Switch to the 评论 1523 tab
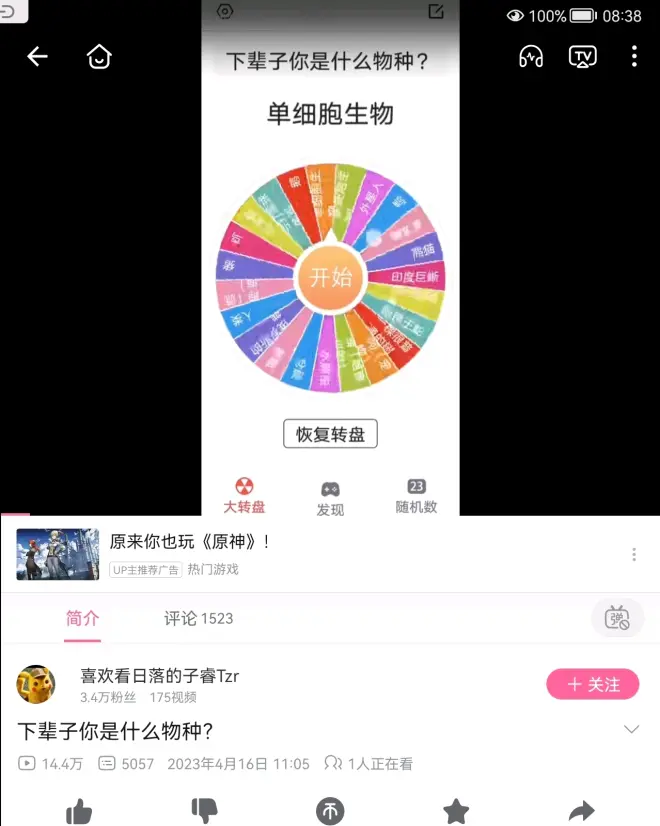This screenshot has height=826, width=660. [198, 619]
